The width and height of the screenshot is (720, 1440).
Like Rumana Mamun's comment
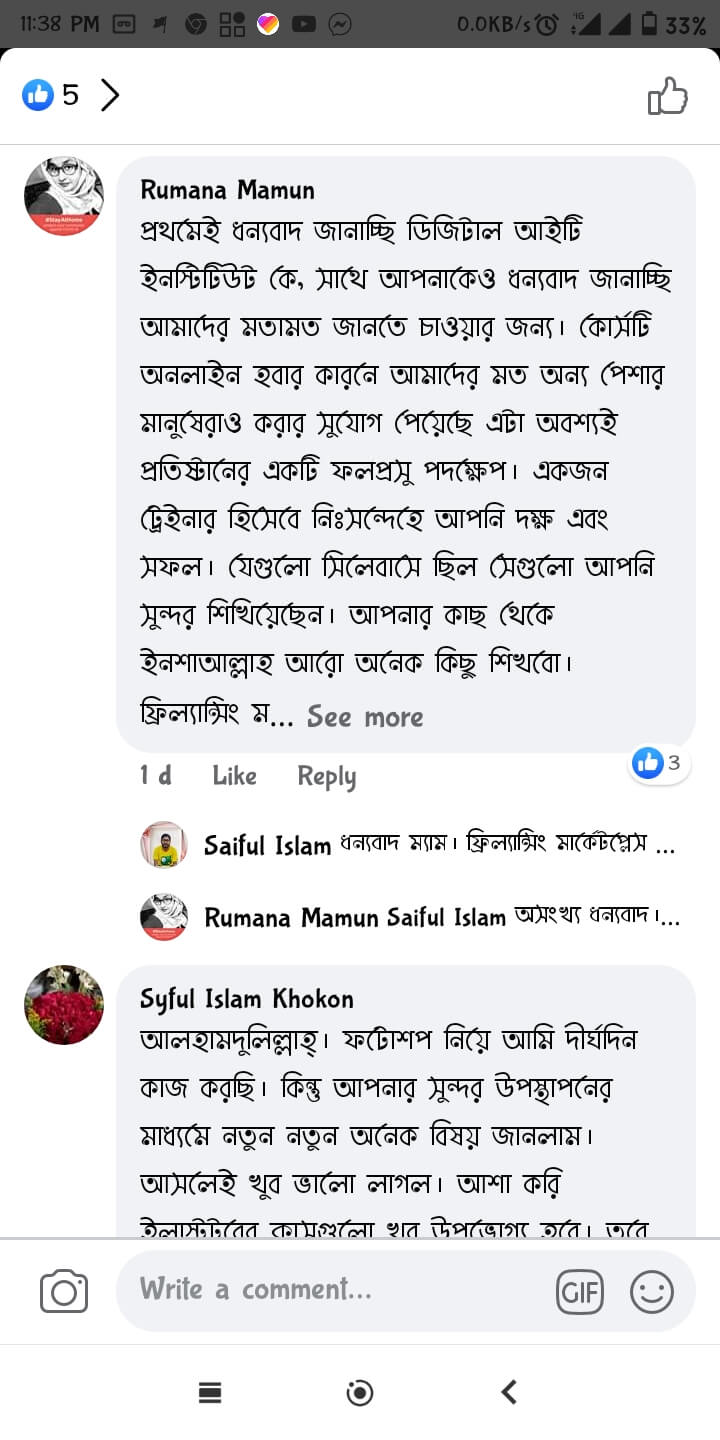tap(234, 776)
